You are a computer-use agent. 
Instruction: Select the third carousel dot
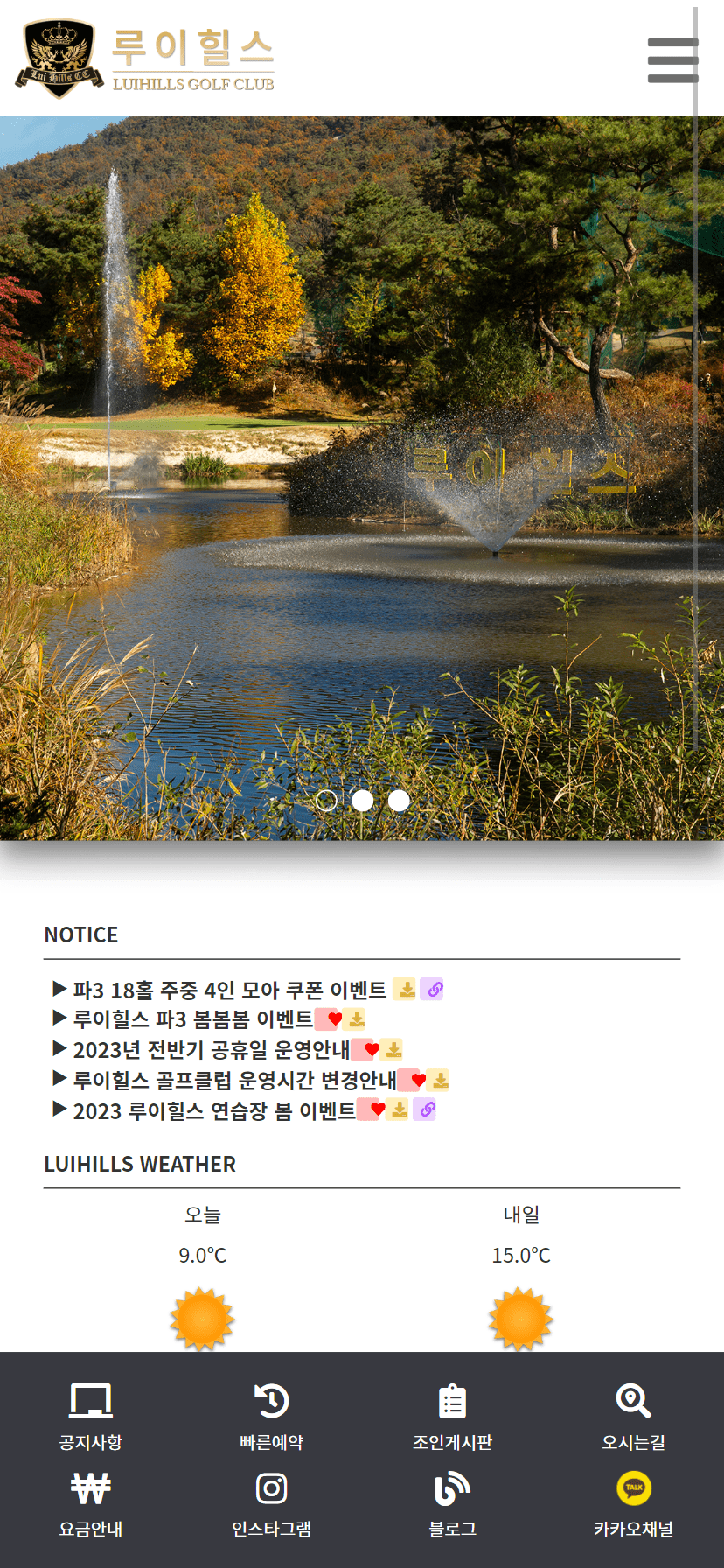point(399,801)
